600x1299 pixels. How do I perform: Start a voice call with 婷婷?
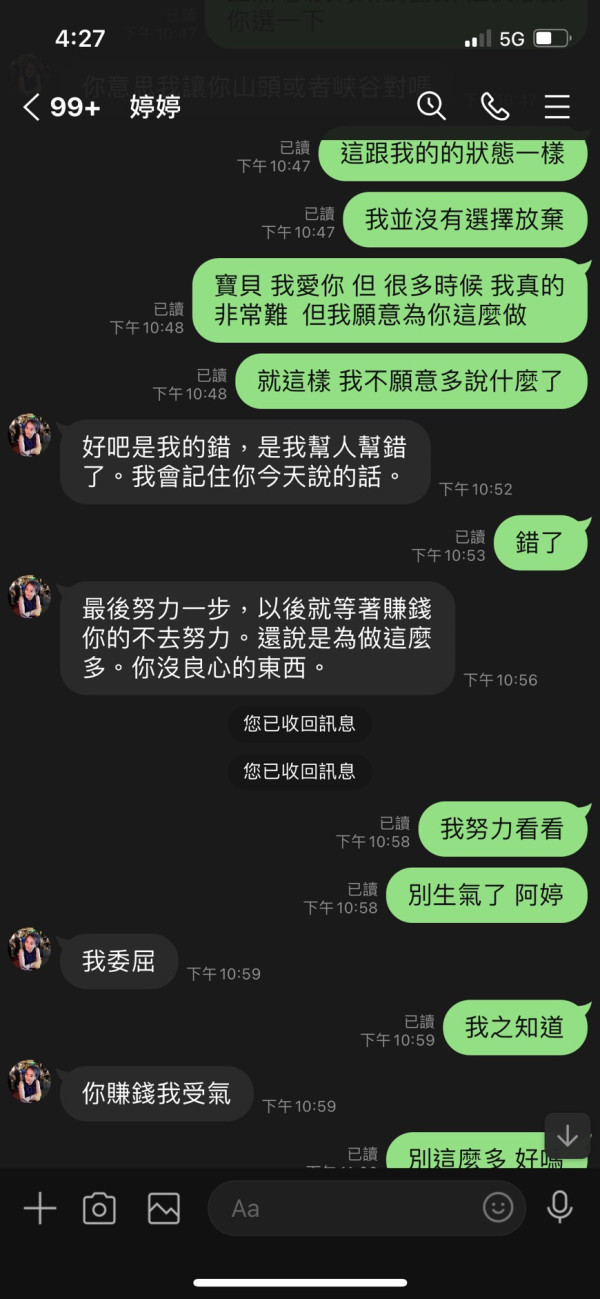(494, 106)
